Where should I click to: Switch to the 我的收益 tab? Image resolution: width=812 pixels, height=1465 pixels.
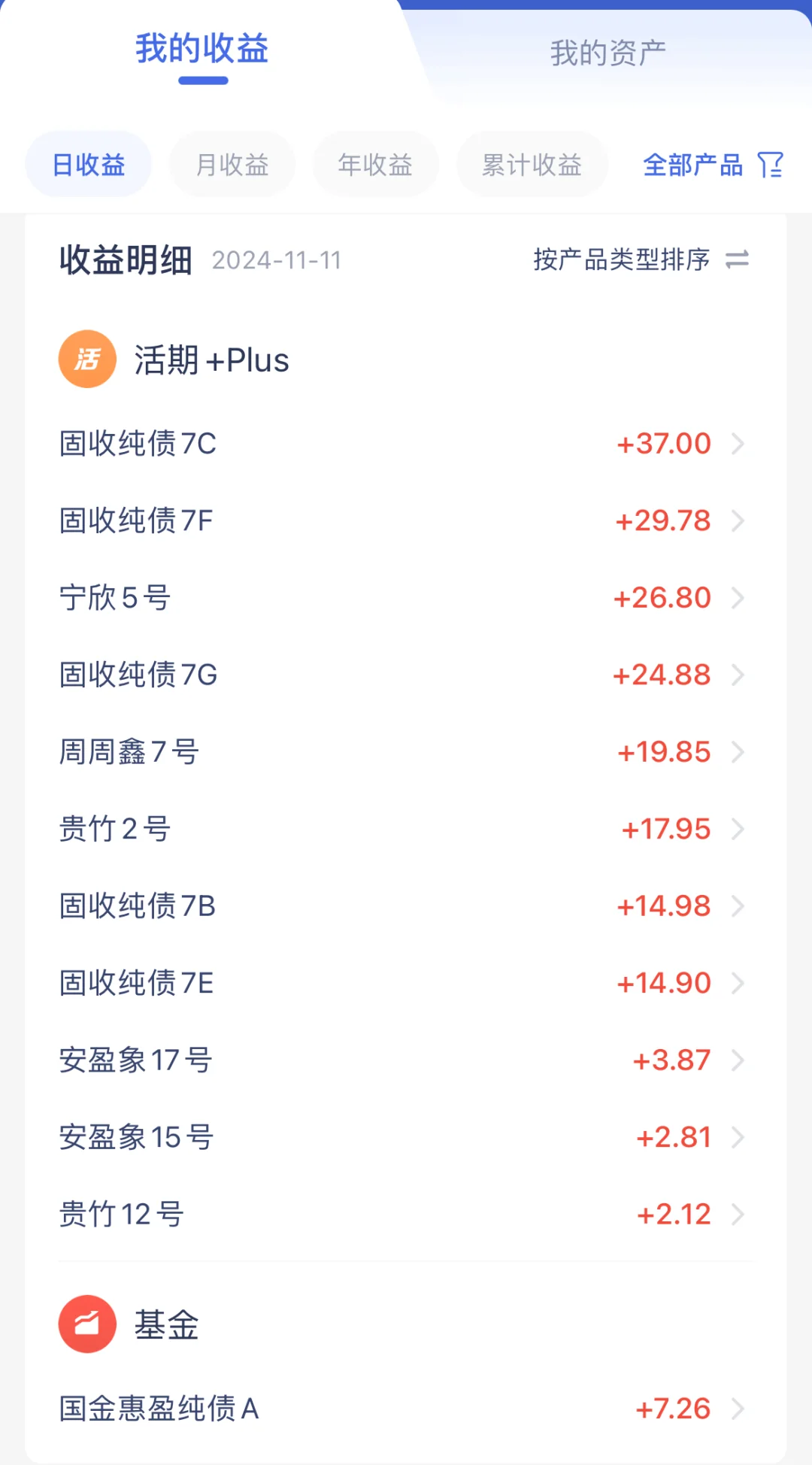point(202,48)
